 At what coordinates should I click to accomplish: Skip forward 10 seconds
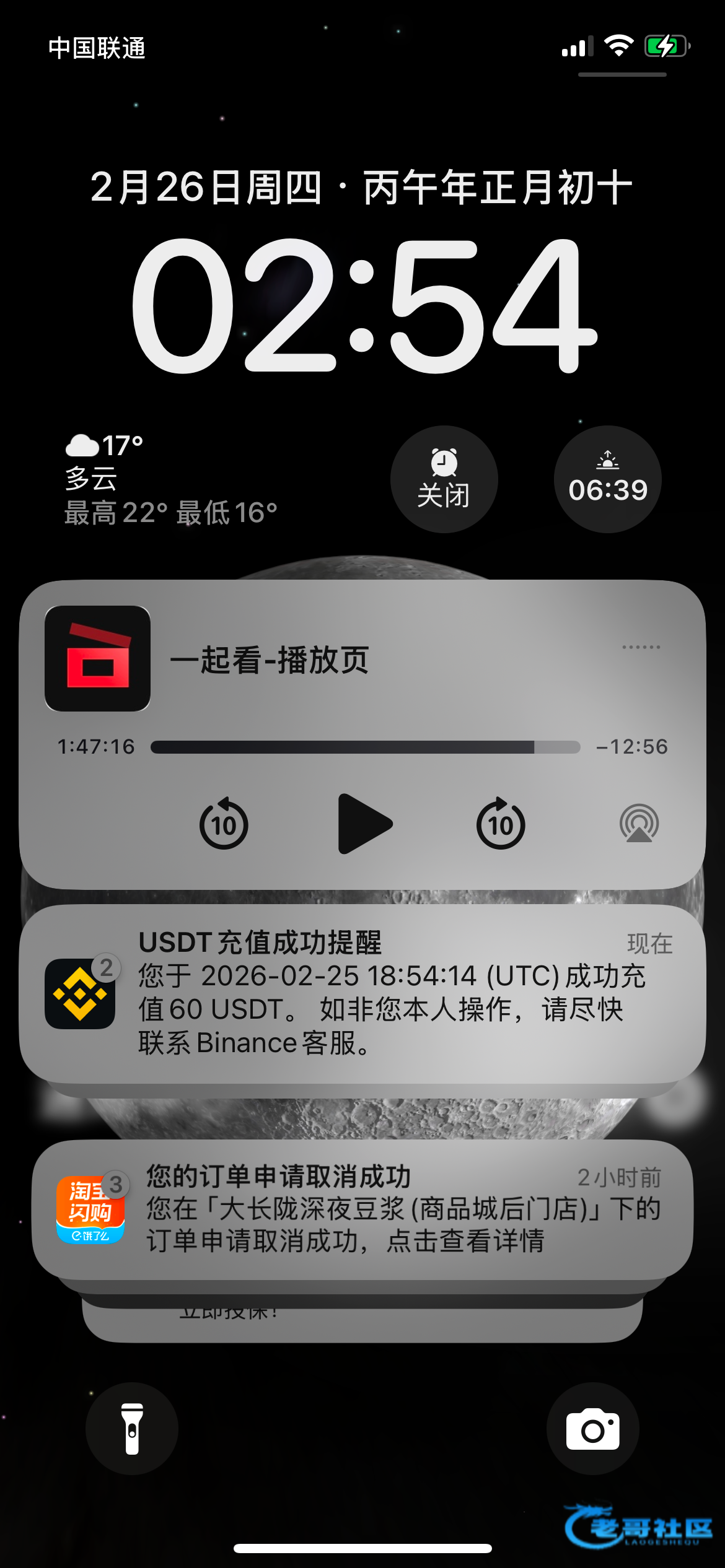(x=501, y=824)
